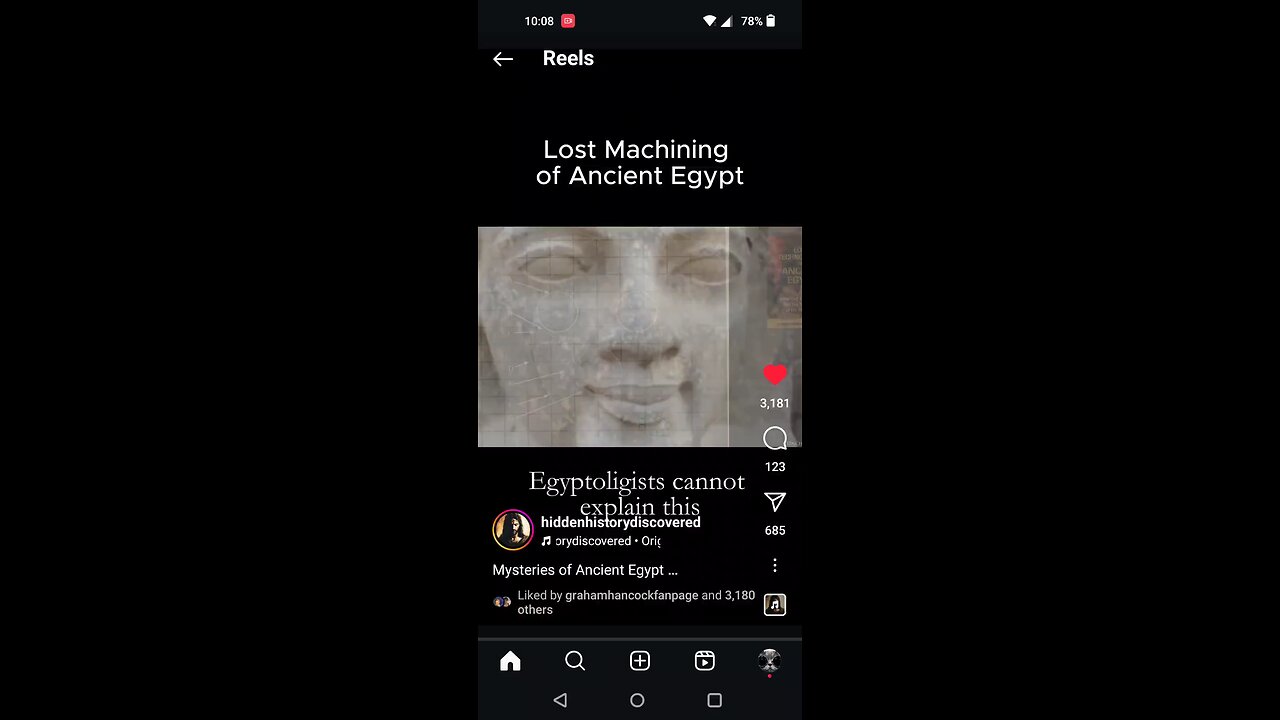
Task: Go back from Reels
Action: 503,59
